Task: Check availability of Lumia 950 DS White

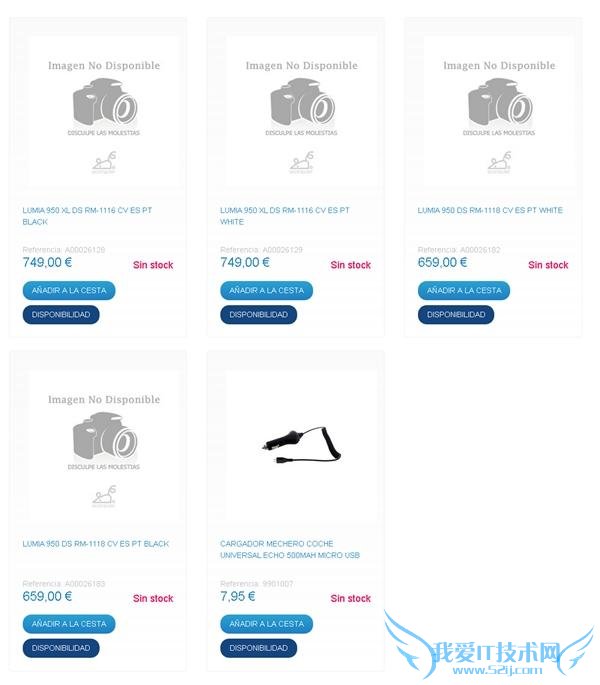Action: (456, 314)
